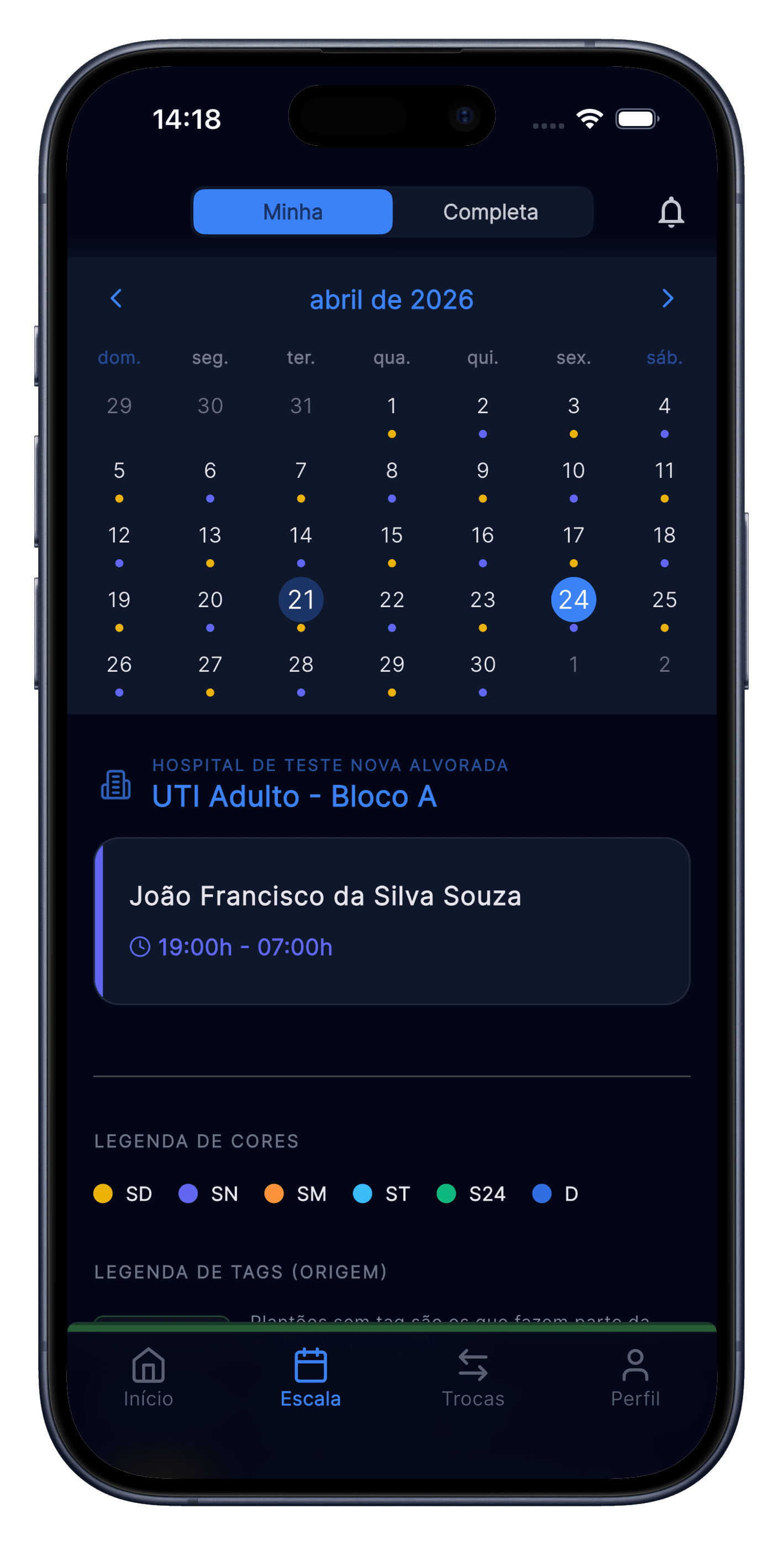Go to the previous month
The image size is (784, 1545).
click(117, 299)
